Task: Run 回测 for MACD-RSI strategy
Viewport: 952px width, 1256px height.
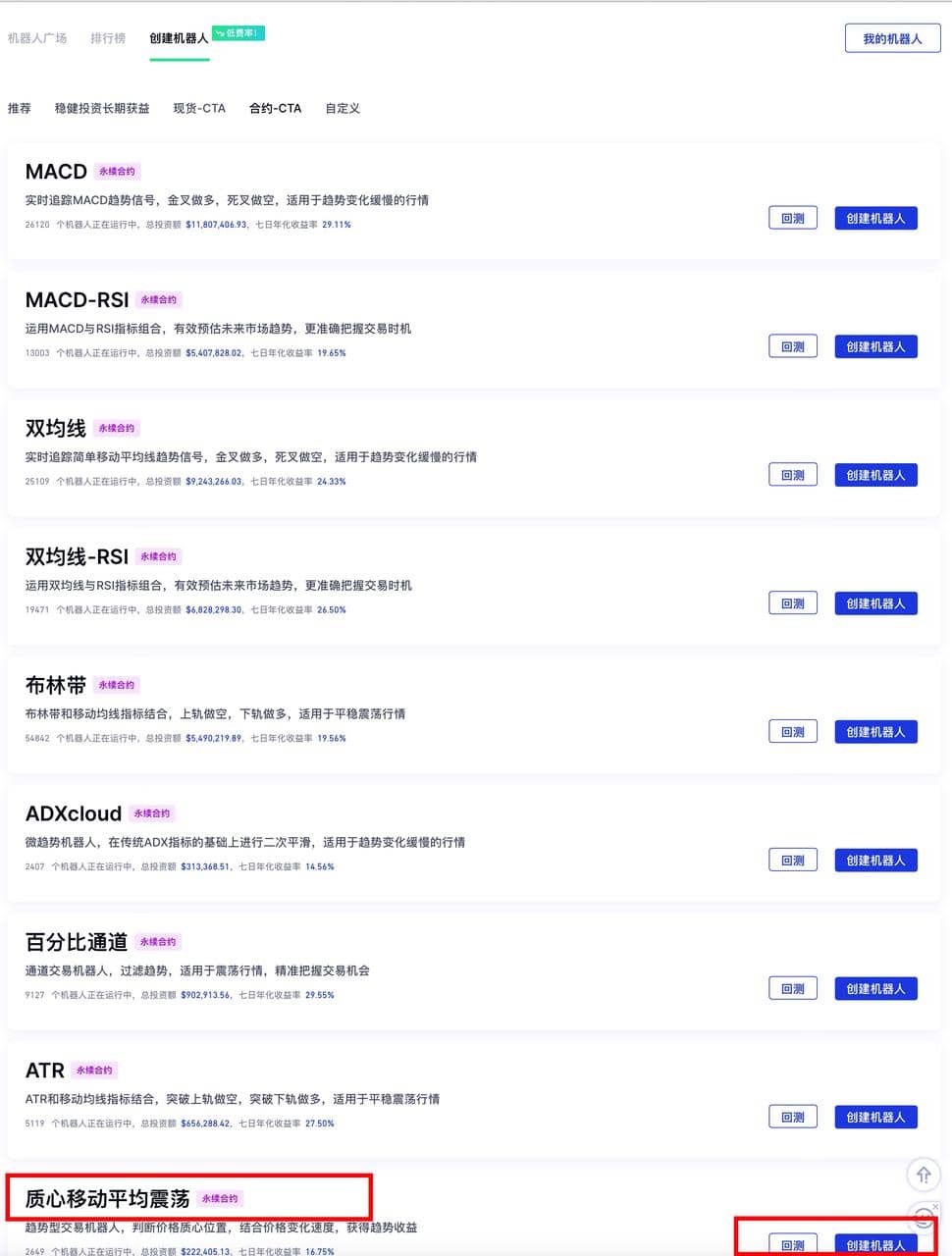Action: pos(792,346)
